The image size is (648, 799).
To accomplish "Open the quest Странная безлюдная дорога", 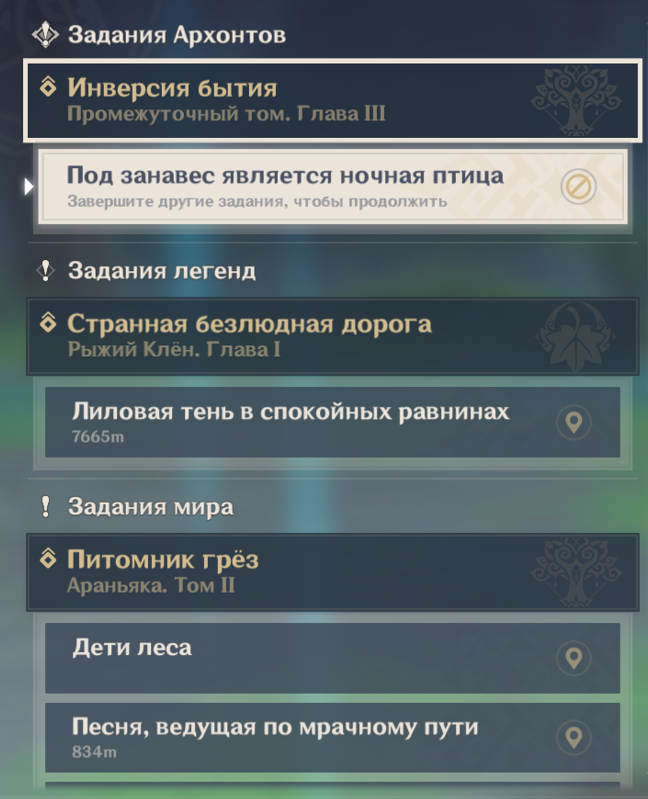I will [330, 335].
